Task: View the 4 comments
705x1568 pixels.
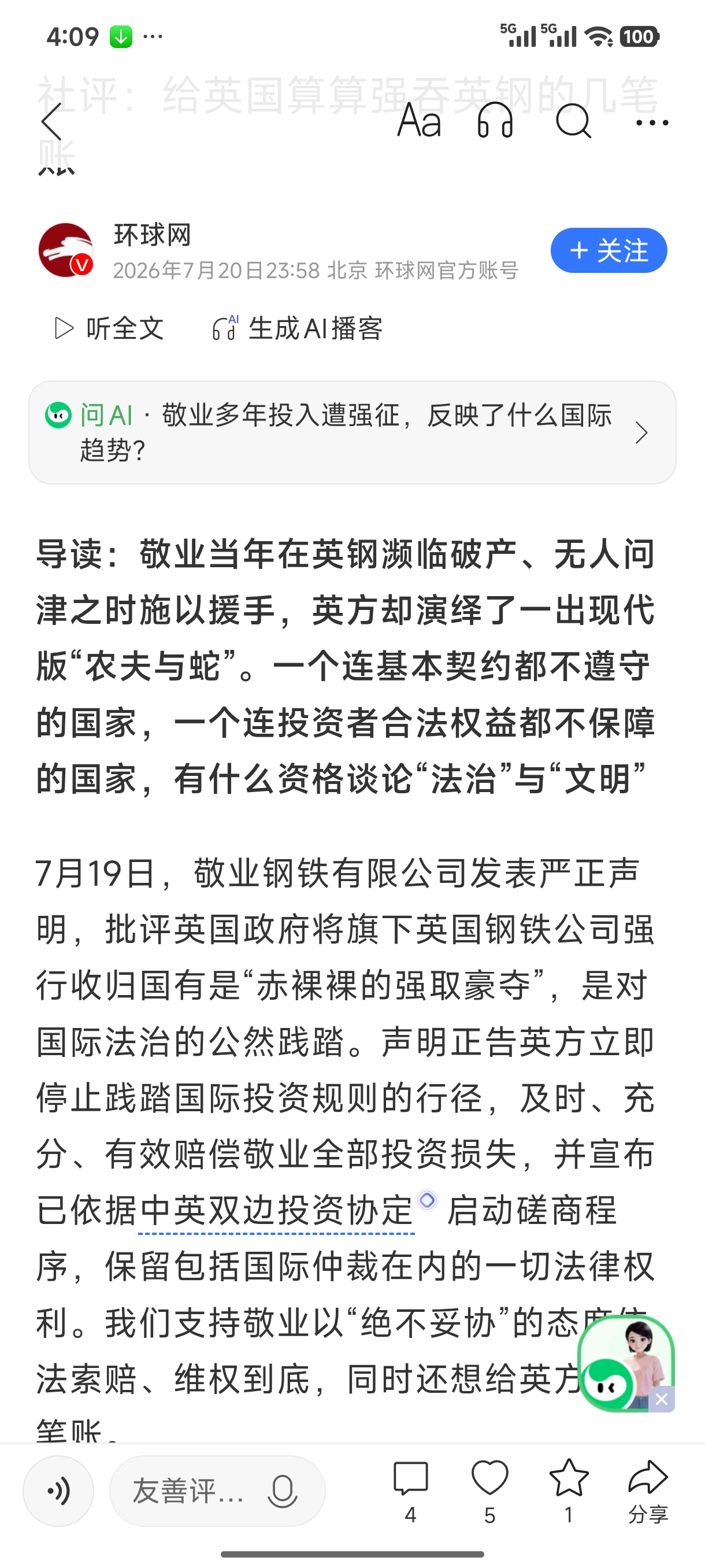Action: pyautogui.click(x=411, y=1491)
